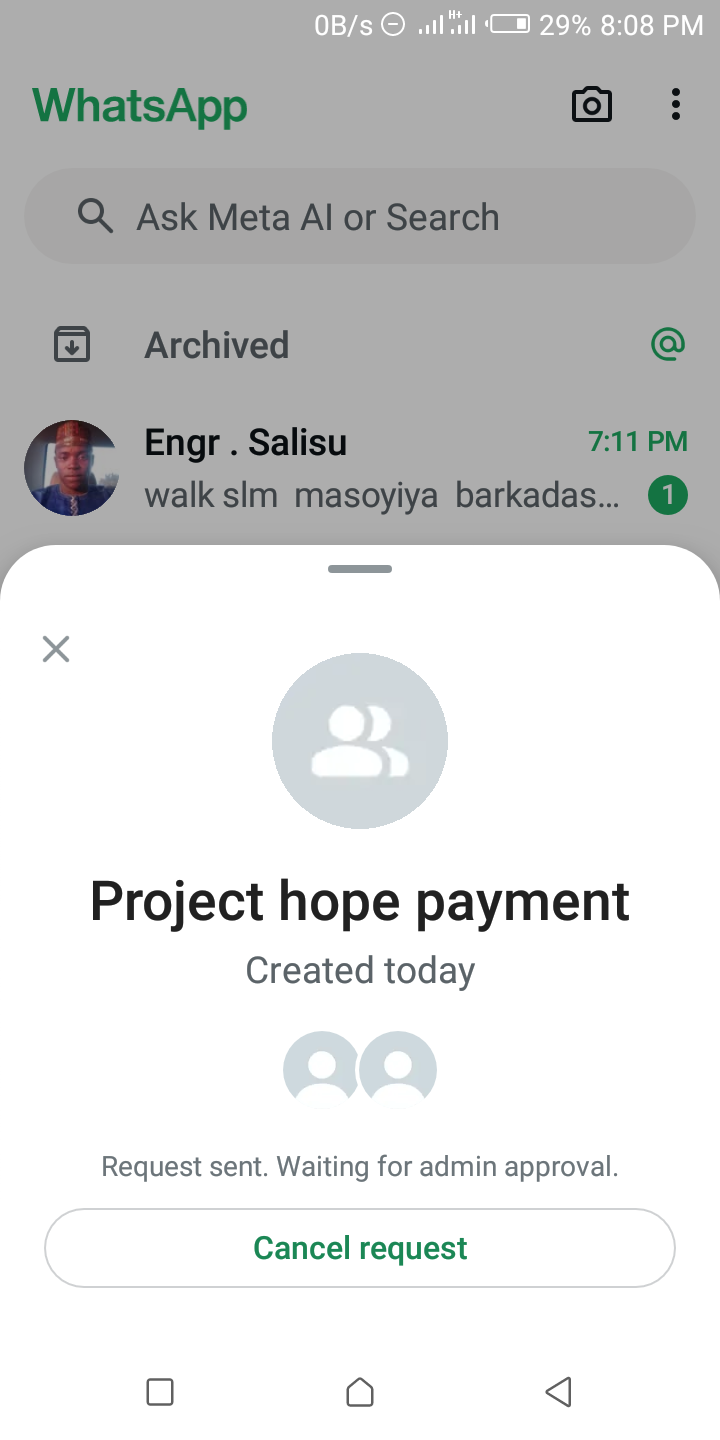Go to the phone's home screen
The height and width of the screenshot is (1440, 720).
coord(360,1391)
